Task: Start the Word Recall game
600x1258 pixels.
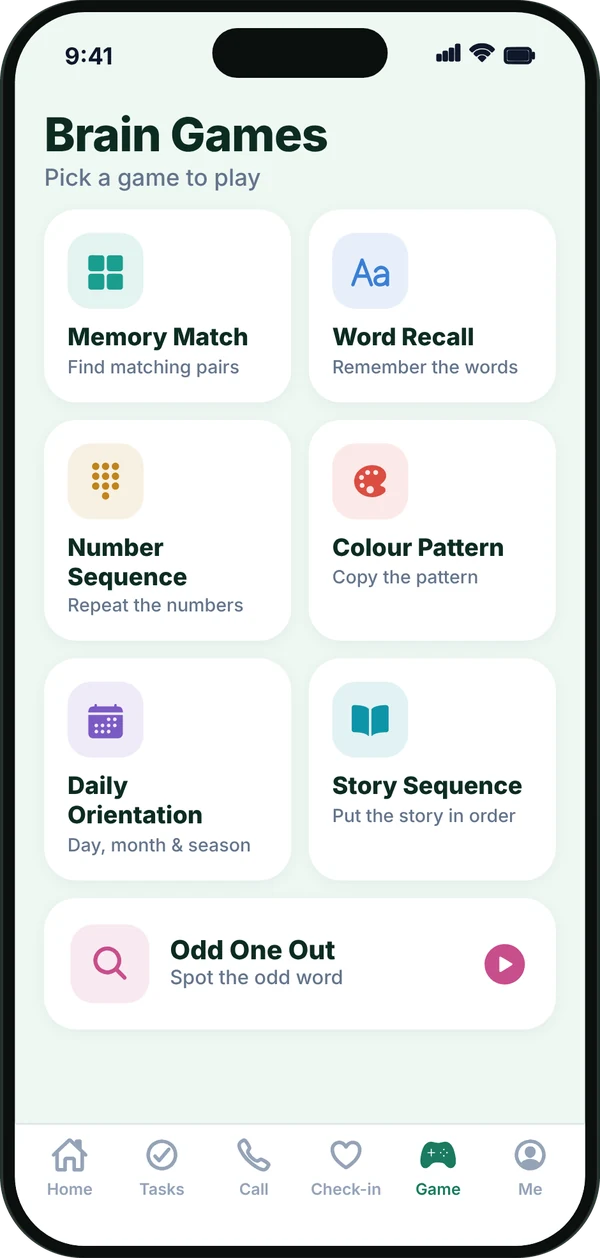Action: tap(432, 306)
